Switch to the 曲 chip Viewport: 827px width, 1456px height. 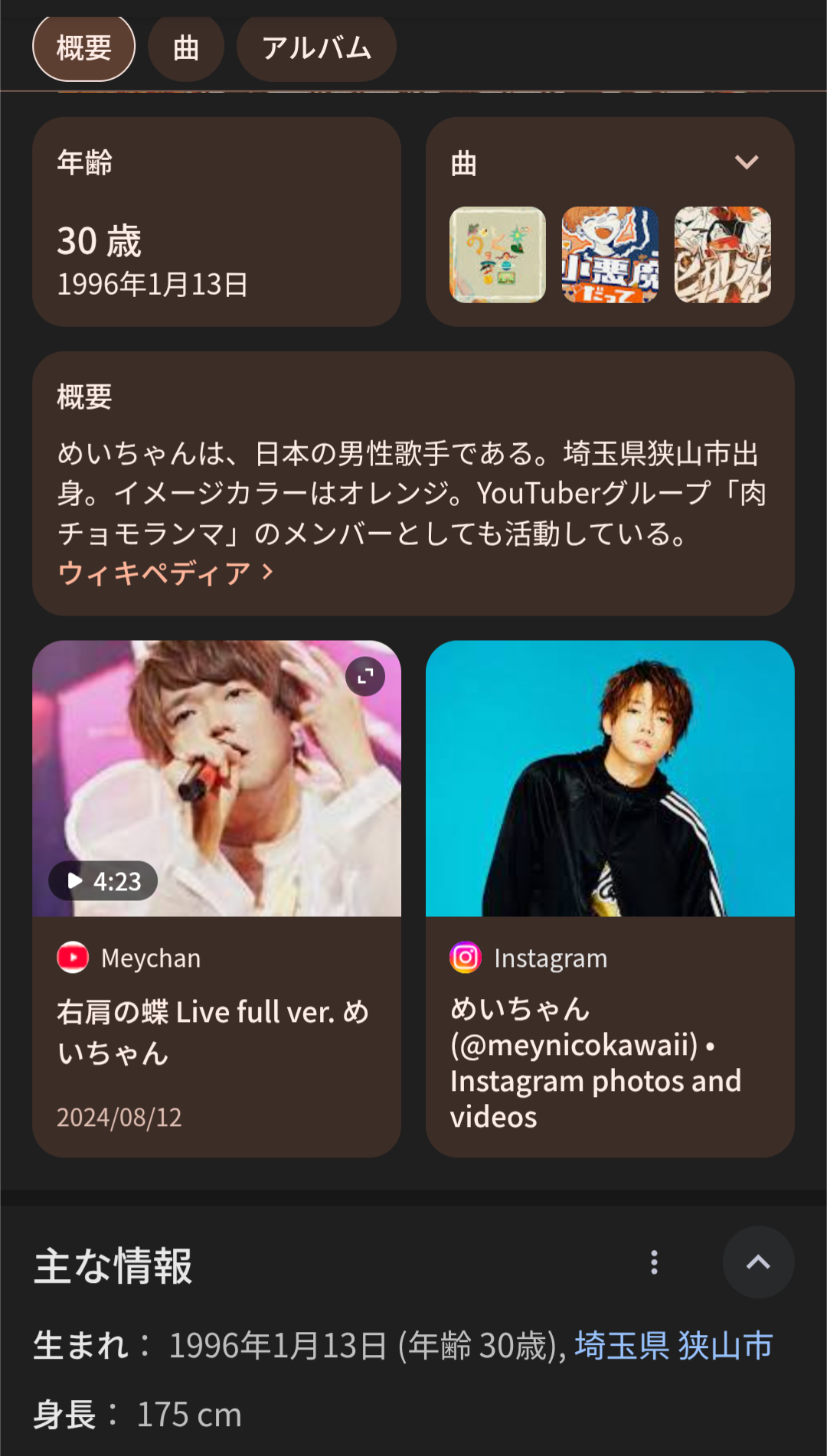pyautogui.click(x=186, y=47)
